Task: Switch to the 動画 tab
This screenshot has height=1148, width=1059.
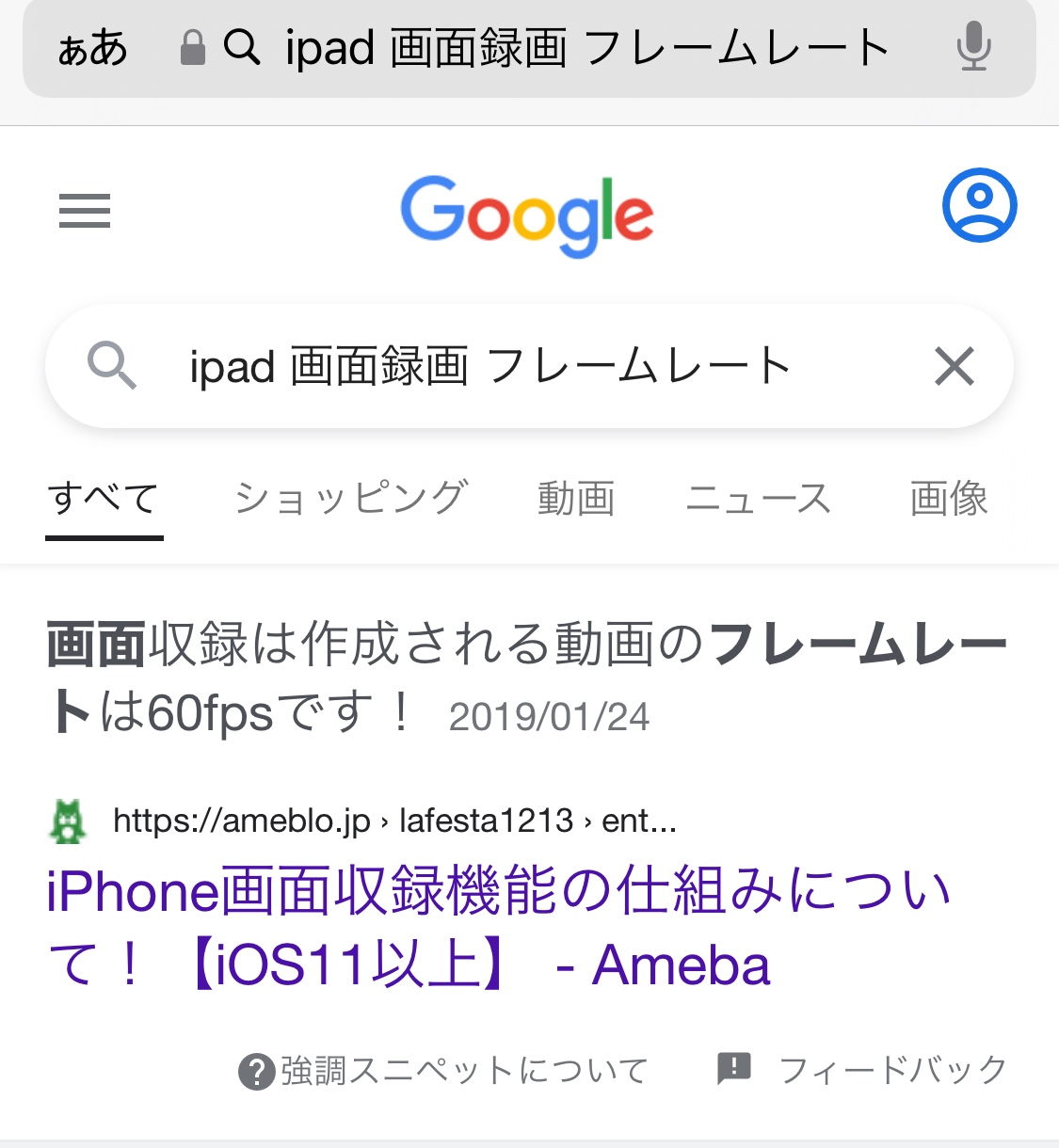Action: tap(576, 499)
